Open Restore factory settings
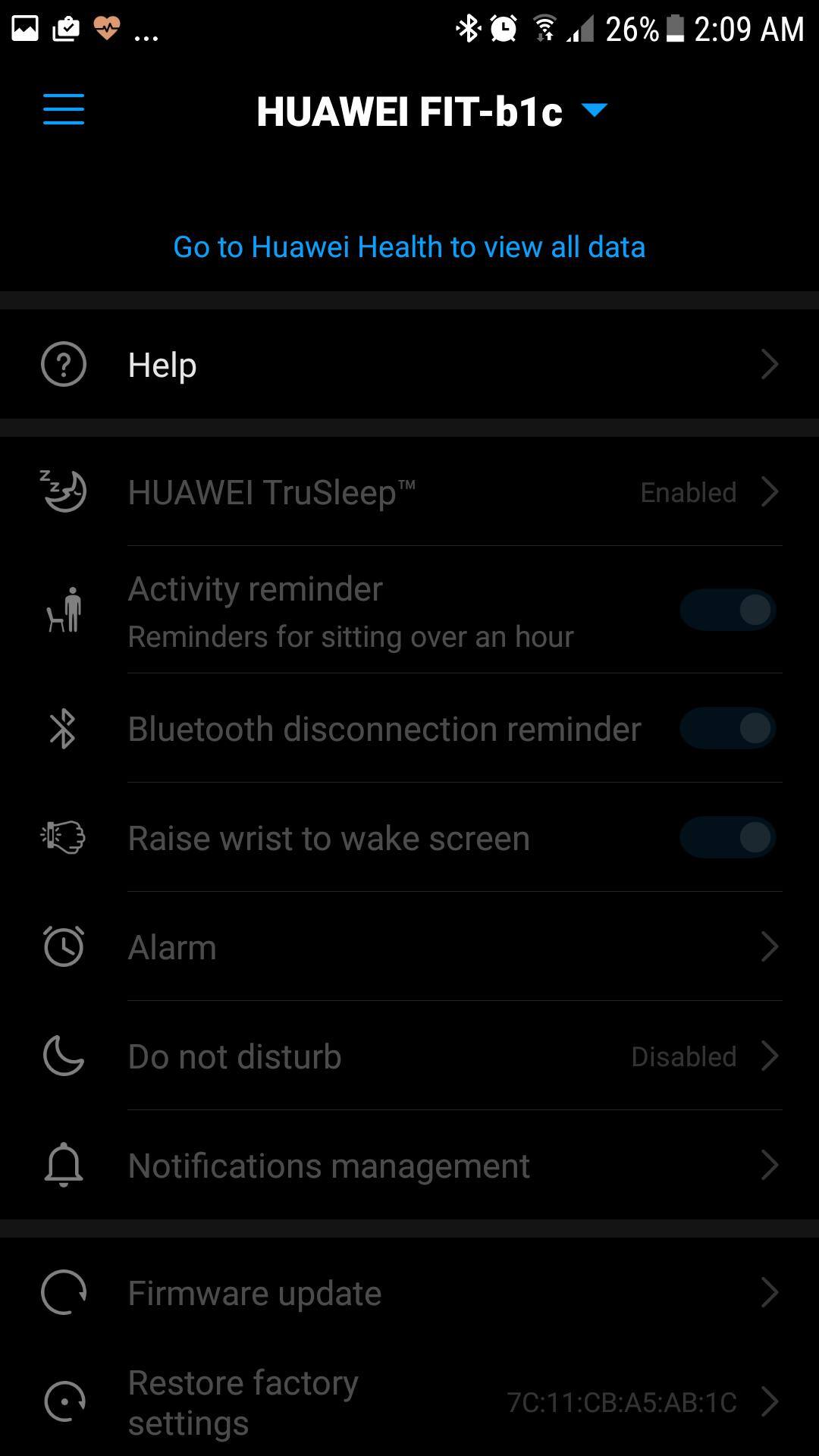This screenshot has height=1456, width=819. click(409, 1402)
